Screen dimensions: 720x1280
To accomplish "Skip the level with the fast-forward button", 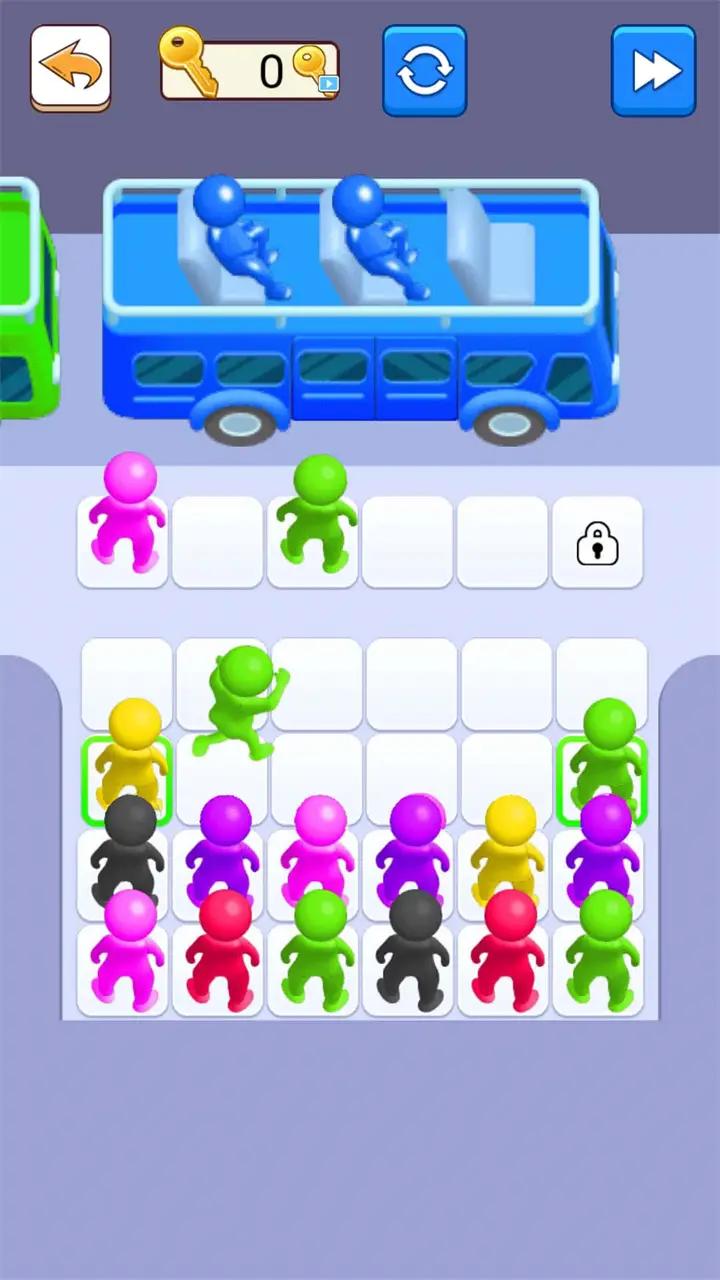I will [x=653, y=71].
